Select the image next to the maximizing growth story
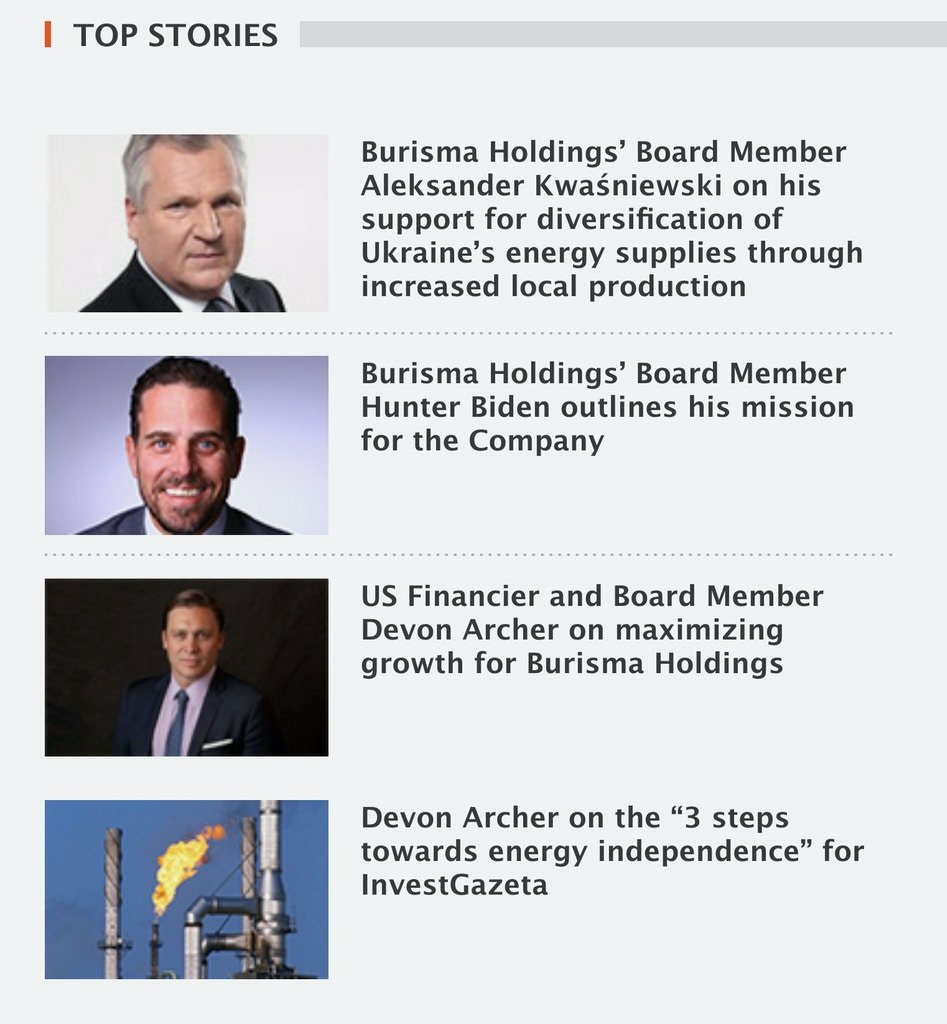 tap(187, 667)
